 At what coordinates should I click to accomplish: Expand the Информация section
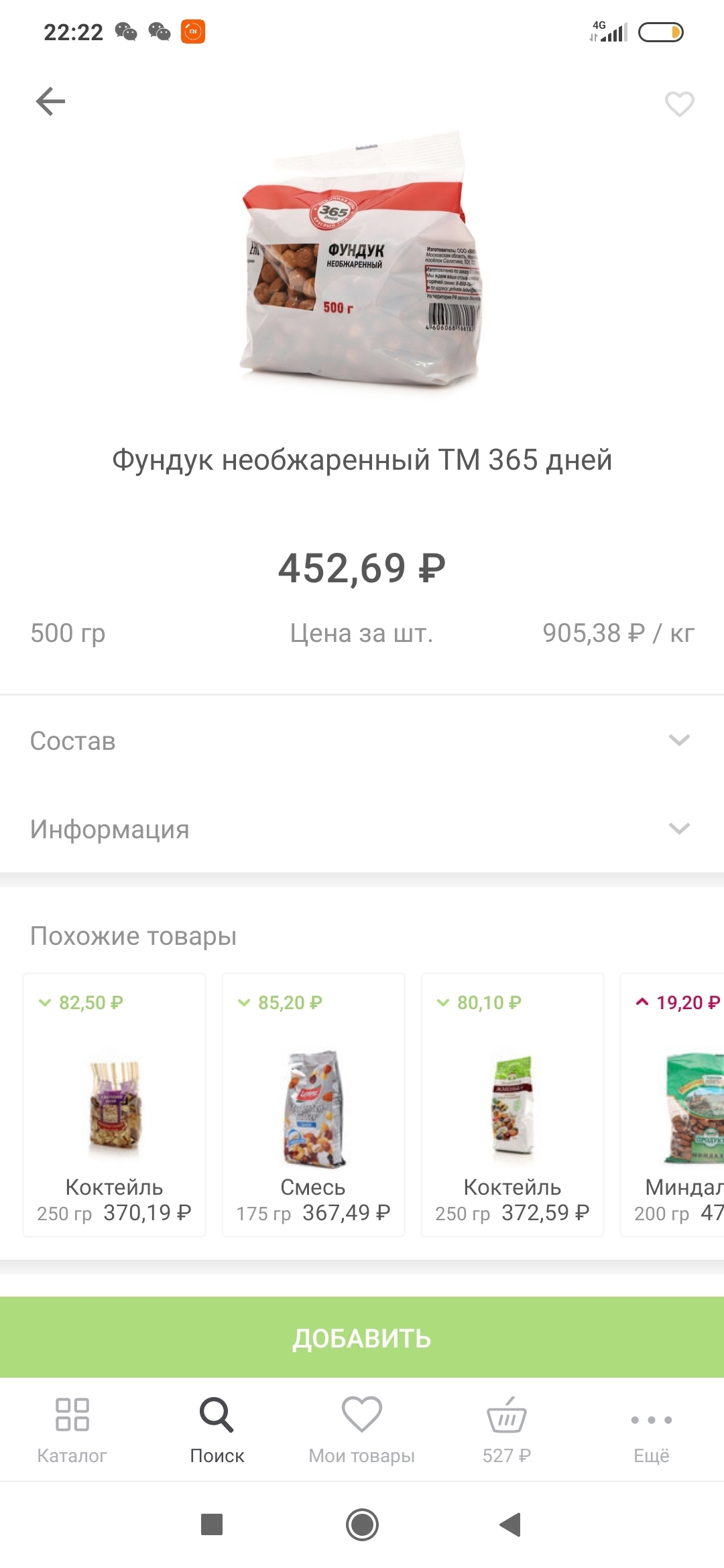pos(362,829)
